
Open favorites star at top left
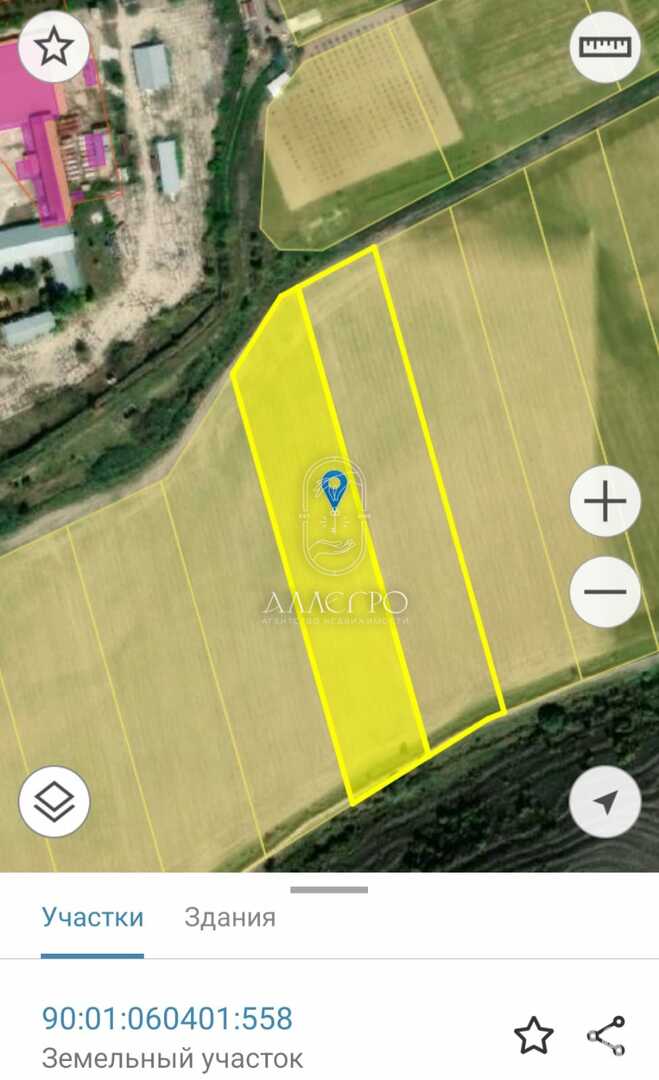pyautogui.click(x=54, y=46)
